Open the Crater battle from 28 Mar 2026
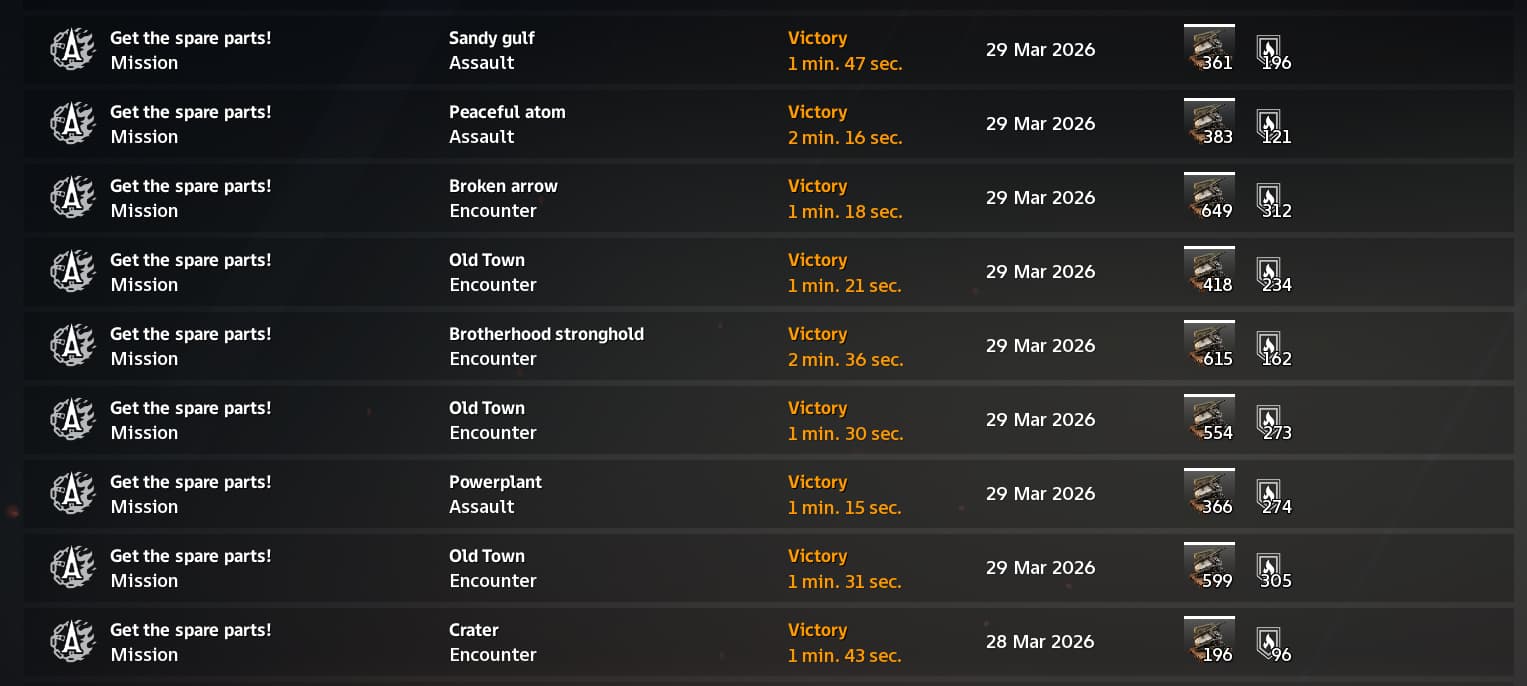 pyautogui.click(x=474, y=642)
